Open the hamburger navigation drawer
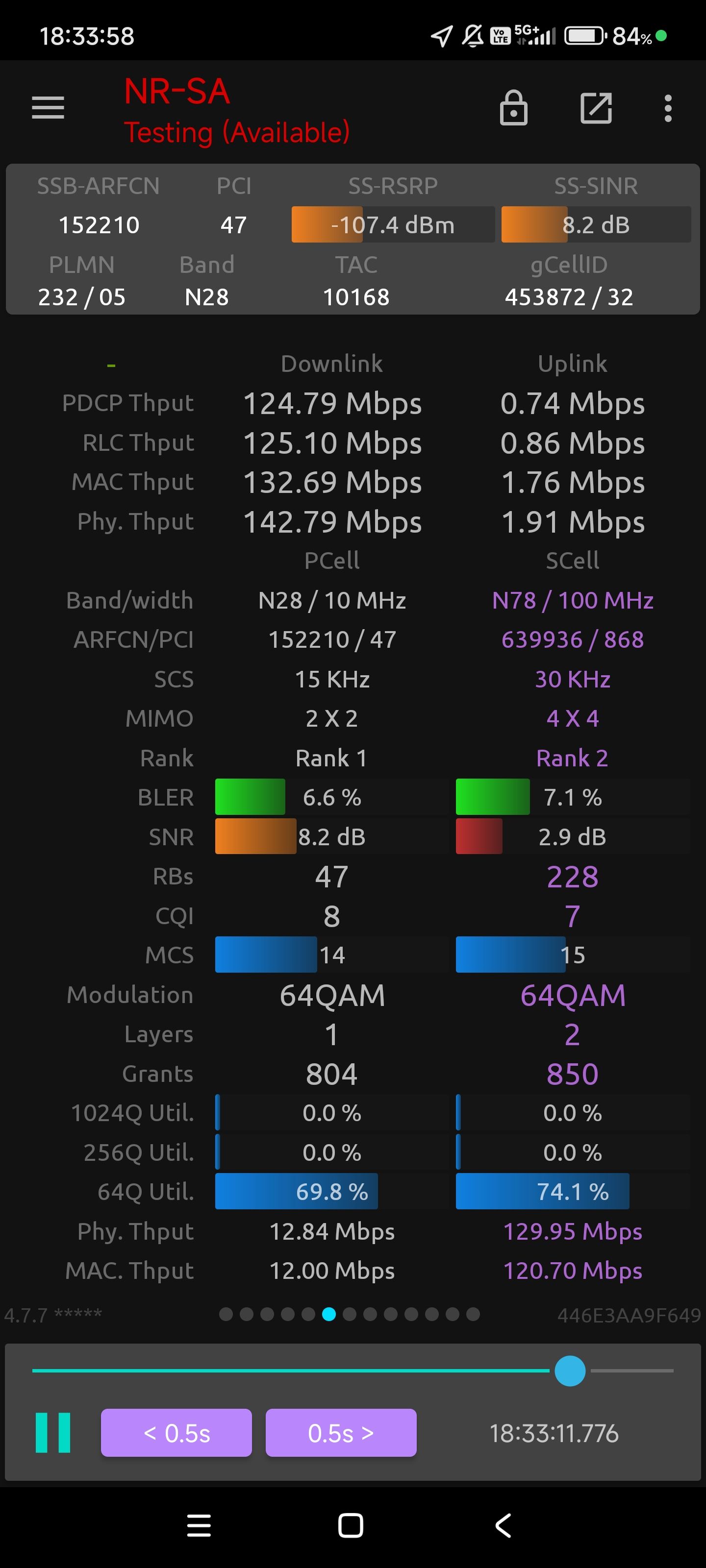706x1568 pixels. tap(48, 108)
